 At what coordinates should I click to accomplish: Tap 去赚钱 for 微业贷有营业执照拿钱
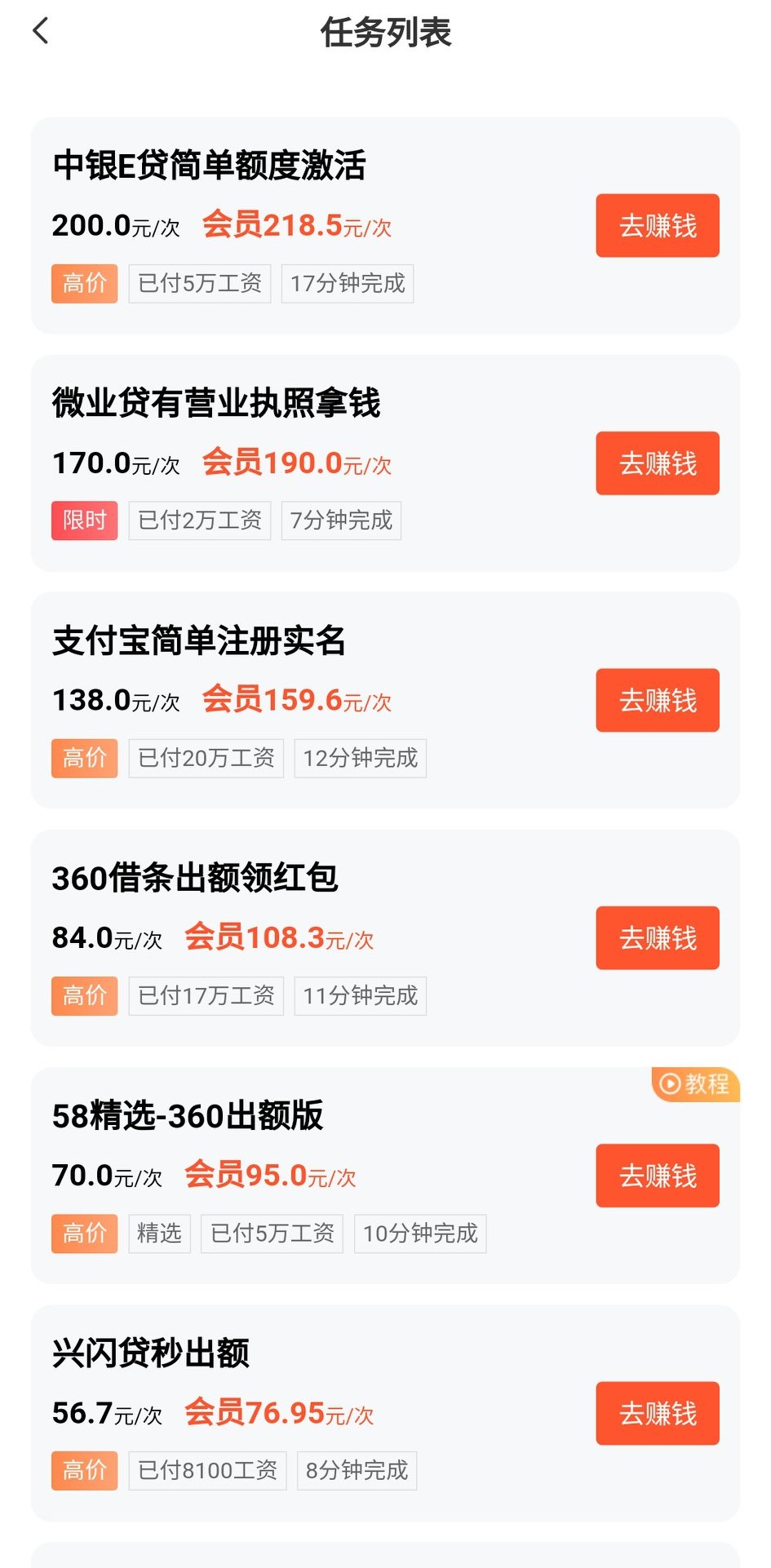point(658,463)
